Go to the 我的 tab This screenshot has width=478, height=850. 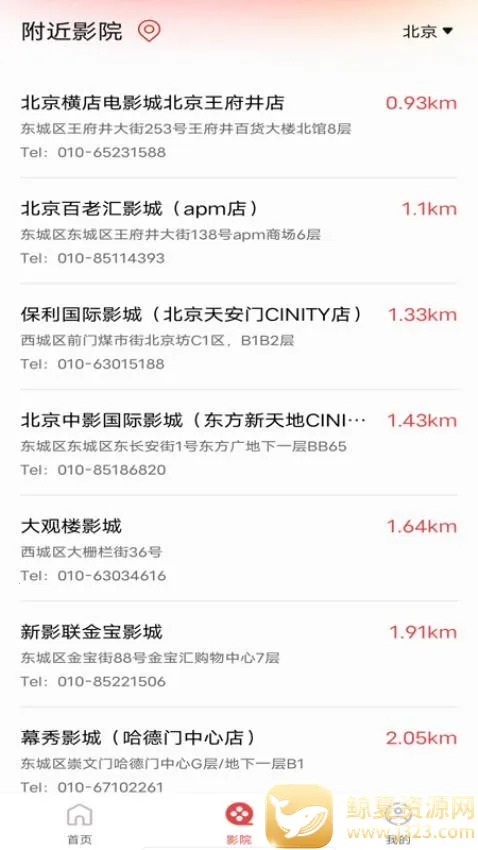point(398,824)
